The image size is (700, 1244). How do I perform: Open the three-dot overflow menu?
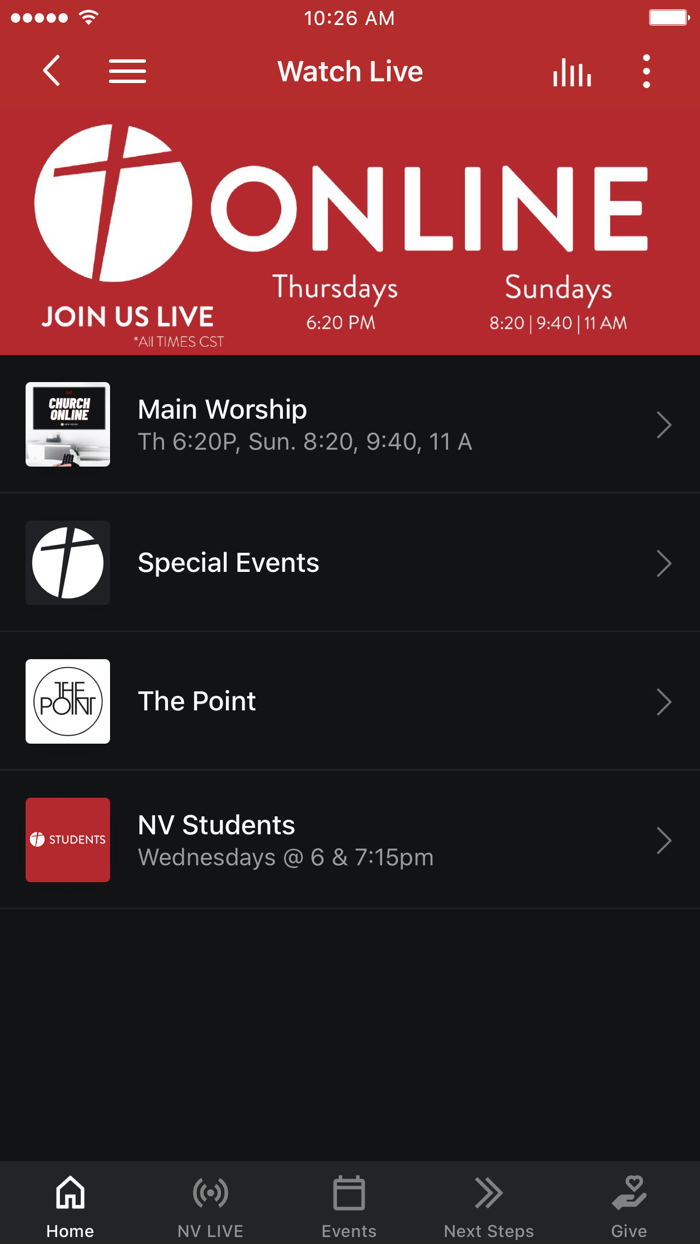click(x=647, y=72)
